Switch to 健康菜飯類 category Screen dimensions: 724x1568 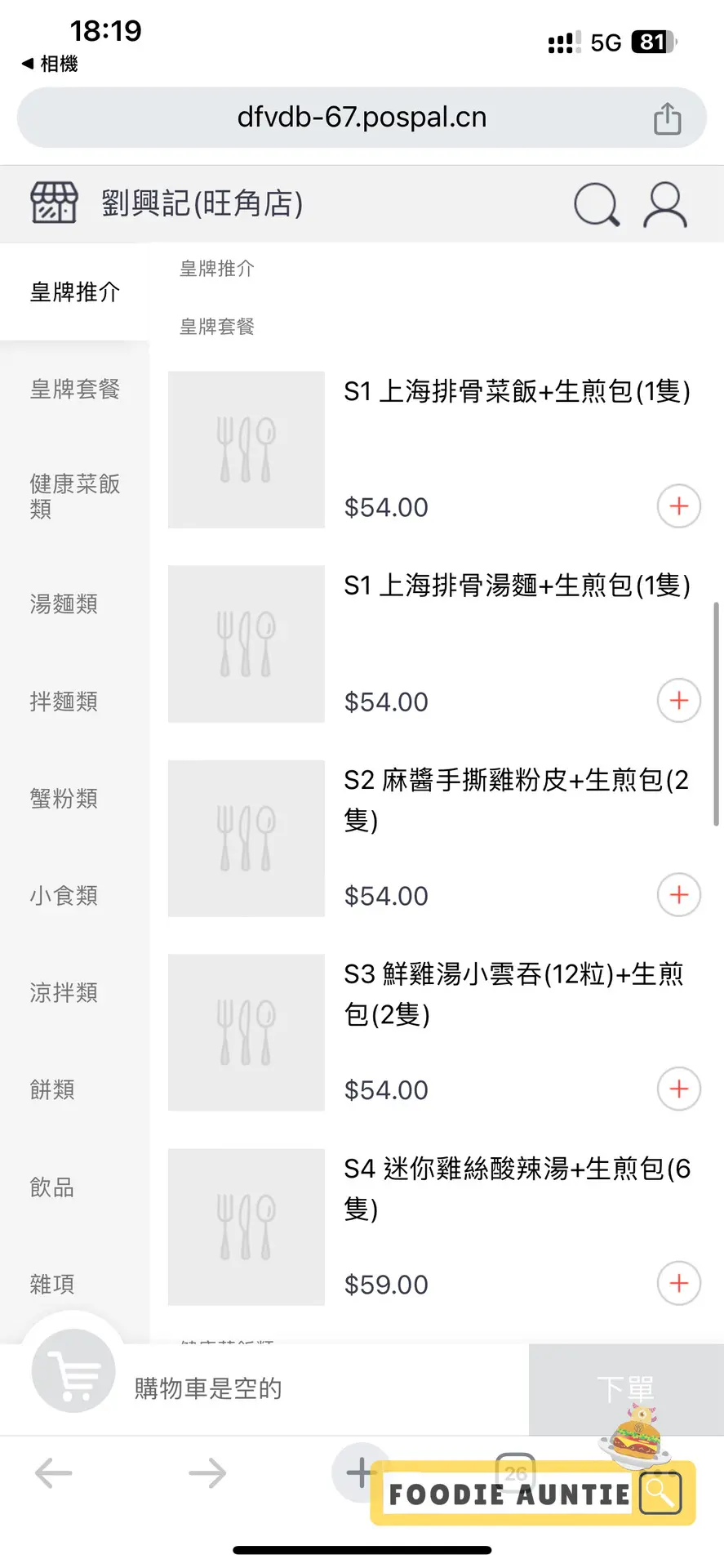pos(75,496)
